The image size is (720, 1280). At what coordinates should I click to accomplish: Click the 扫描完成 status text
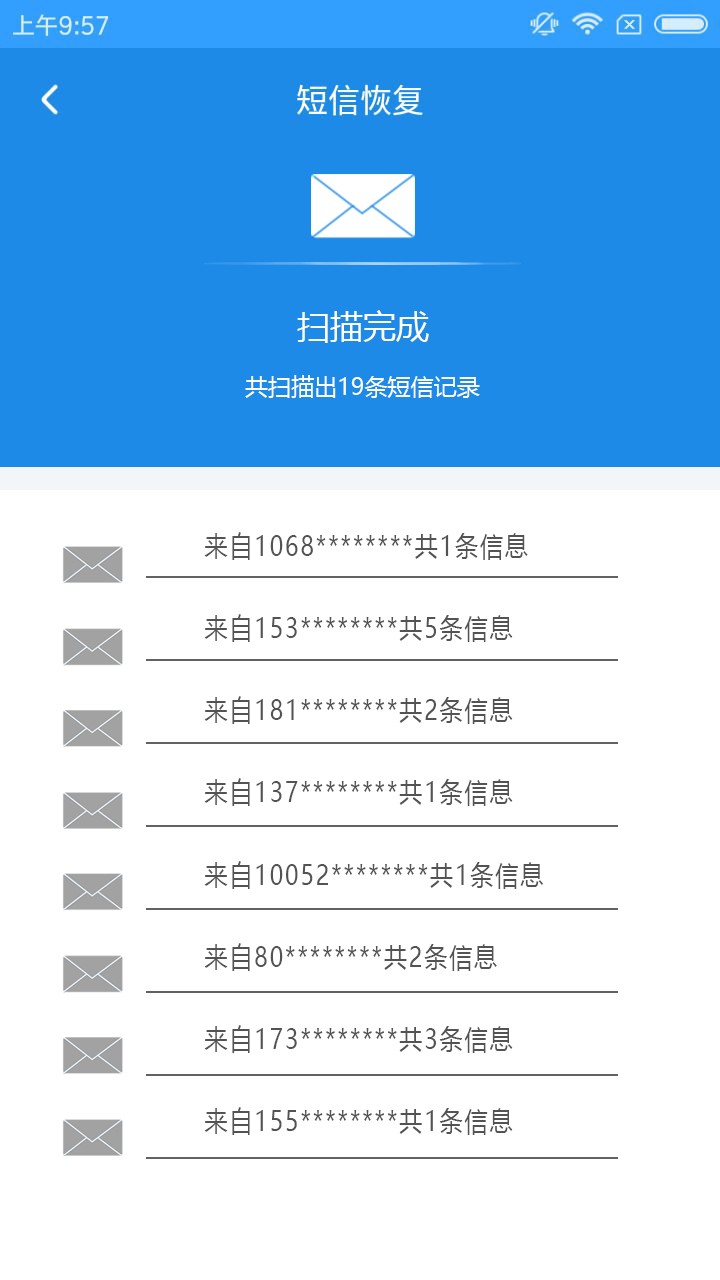pos(362,327)
